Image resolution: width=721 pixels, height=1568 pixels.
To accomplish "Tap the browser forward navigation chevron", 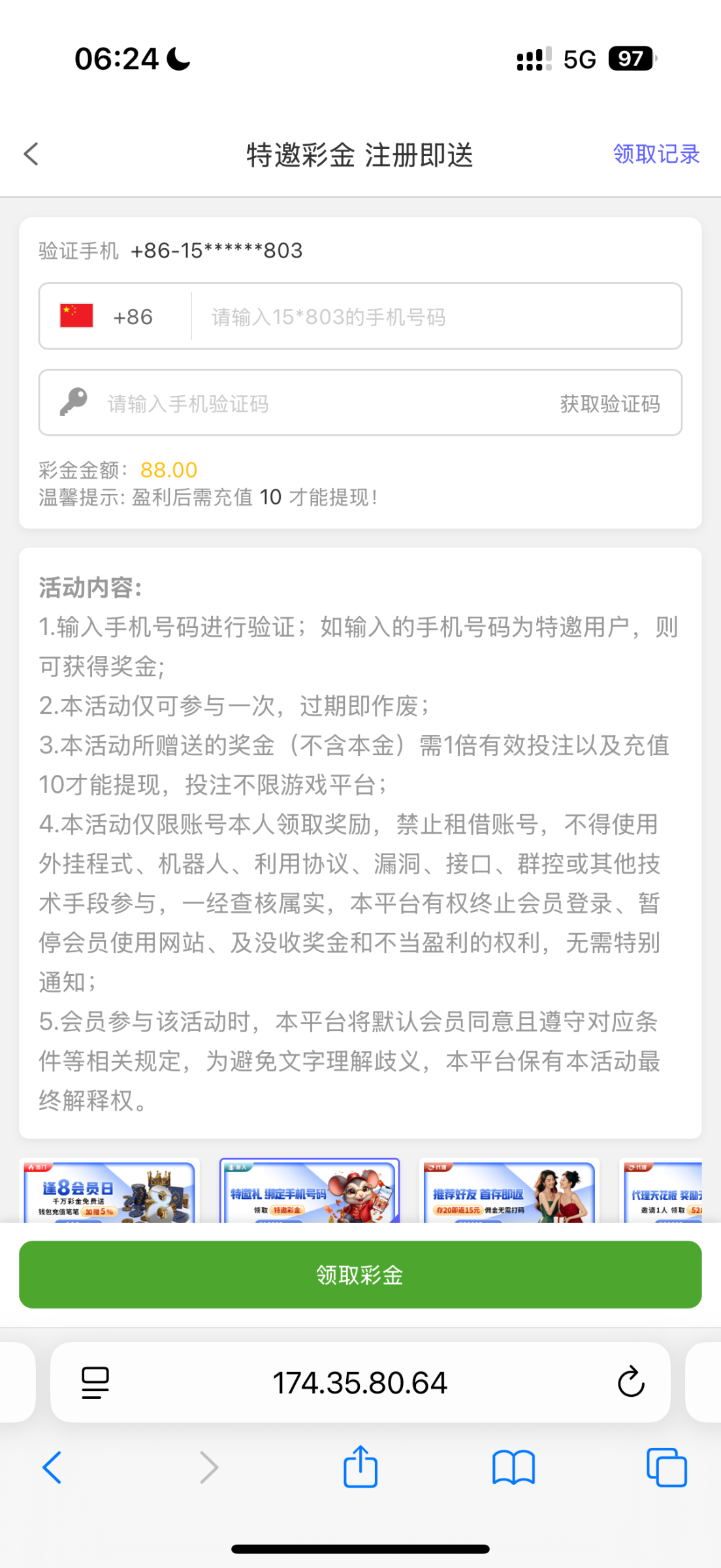I will 208,1466.
